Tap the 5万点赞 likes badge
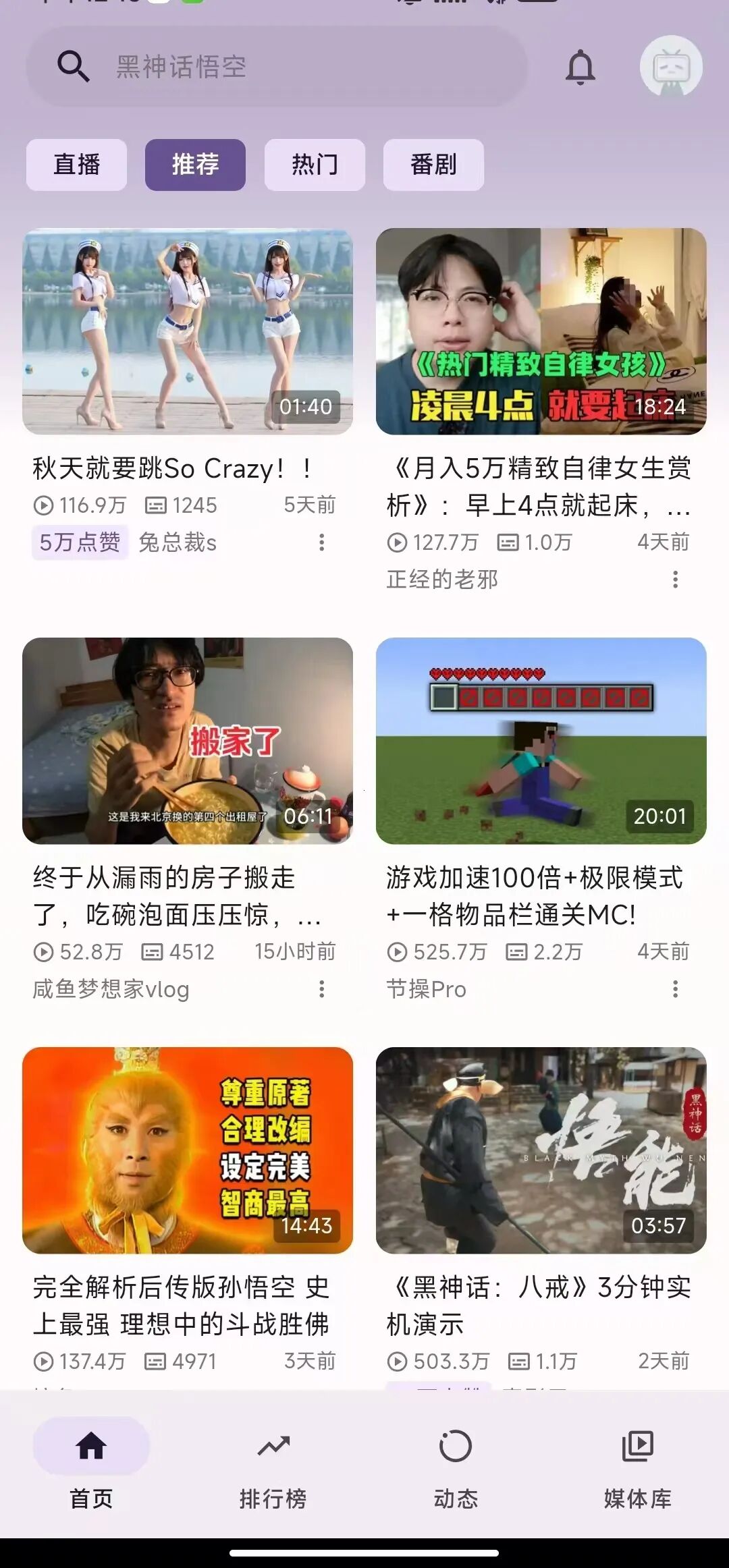The width and height of the screenshot is (729, 1568). coord(80,542)
